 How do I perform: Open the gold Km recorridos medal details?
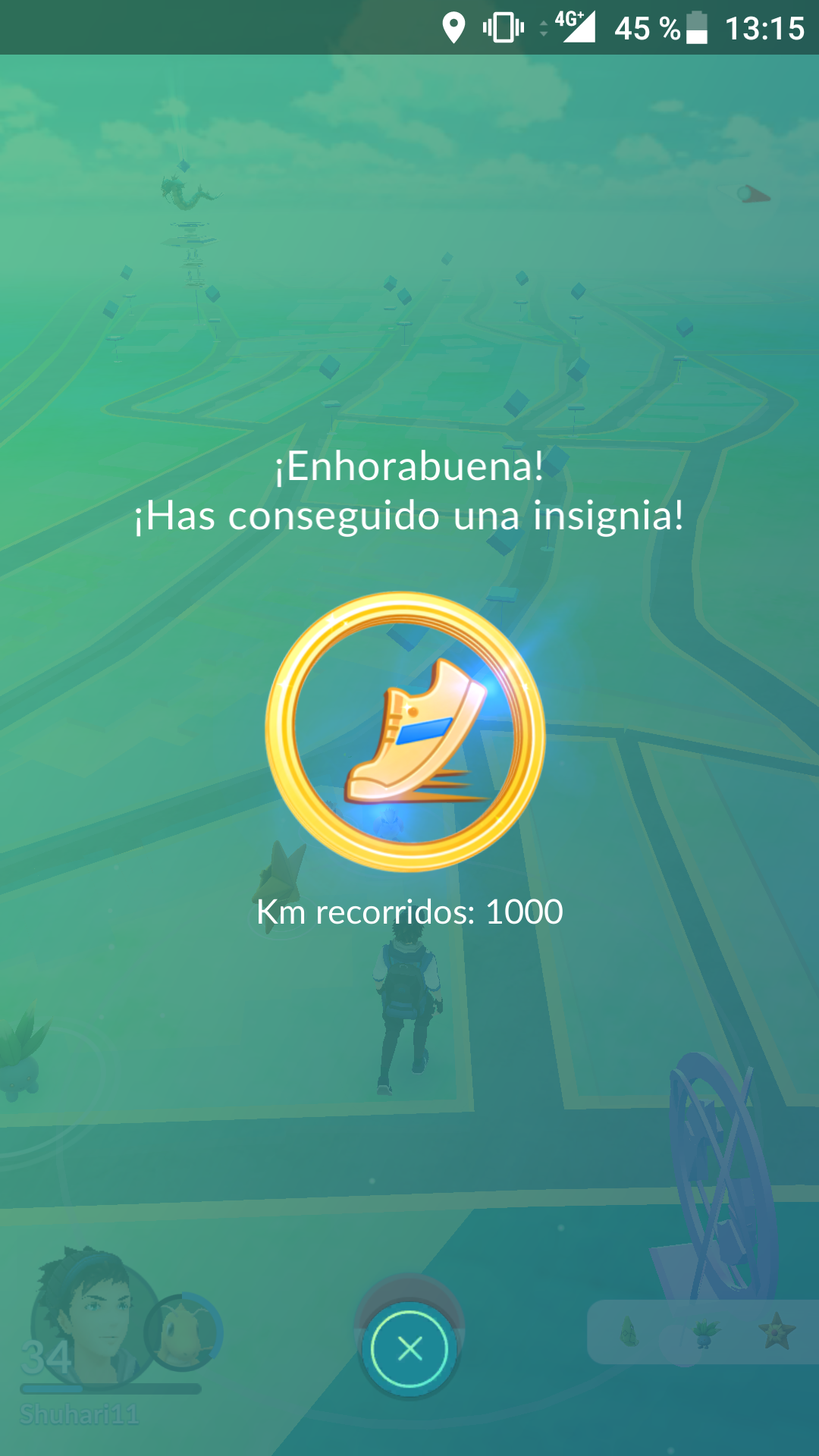pos(406,732)
